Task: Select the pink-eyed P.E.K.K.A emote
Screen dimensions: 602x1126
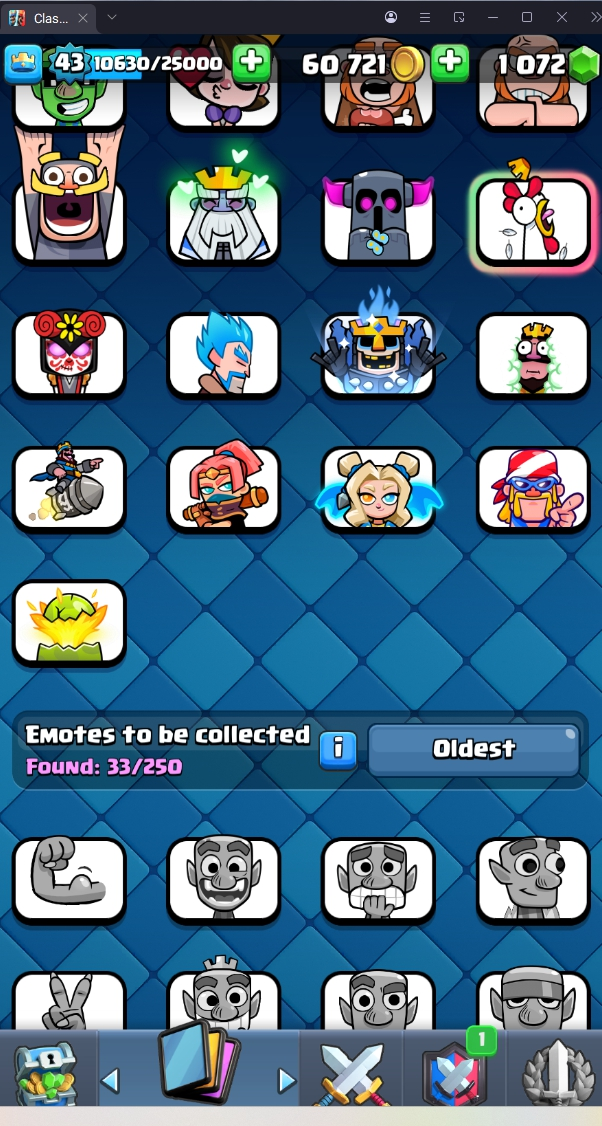Action: [x=378, y=220]
